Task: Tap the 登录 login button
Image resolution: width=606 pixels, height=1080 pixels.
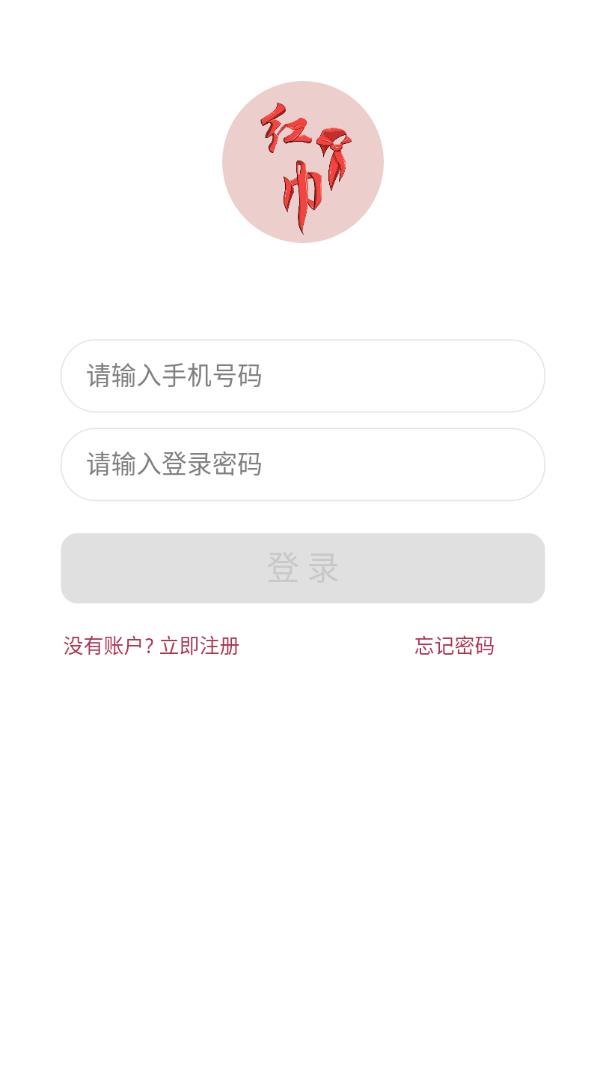Action: [x=302, y=568]
